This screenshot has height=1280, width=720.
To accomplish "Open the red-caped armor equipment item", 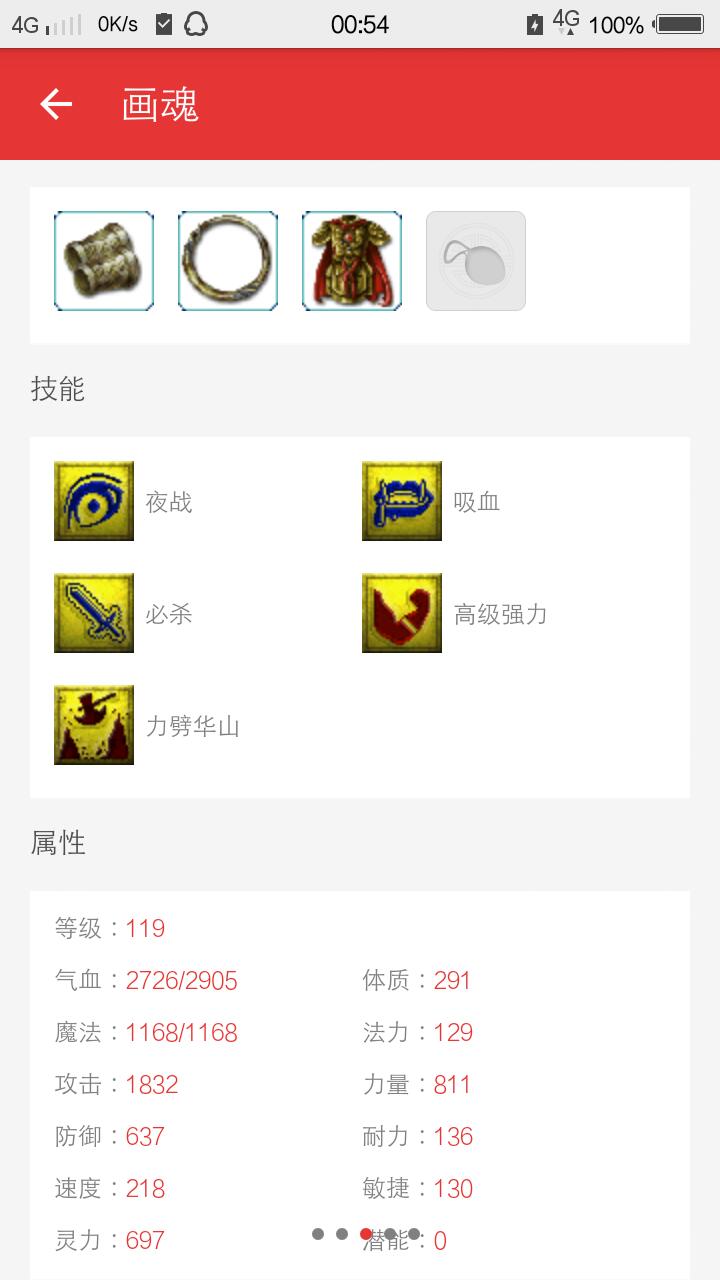I will point(352,261).
